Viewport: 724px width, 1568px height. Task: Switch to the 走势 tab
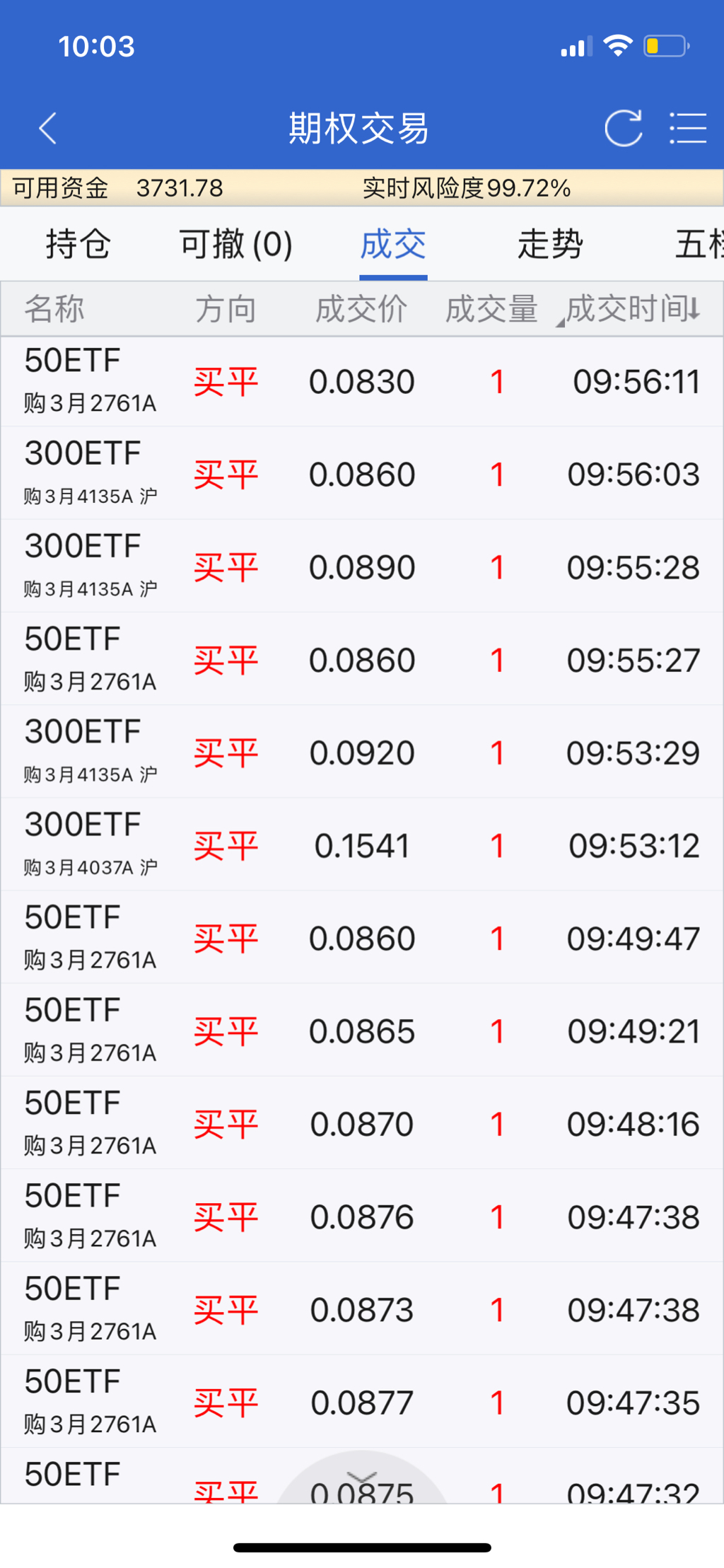click(550, 244)
